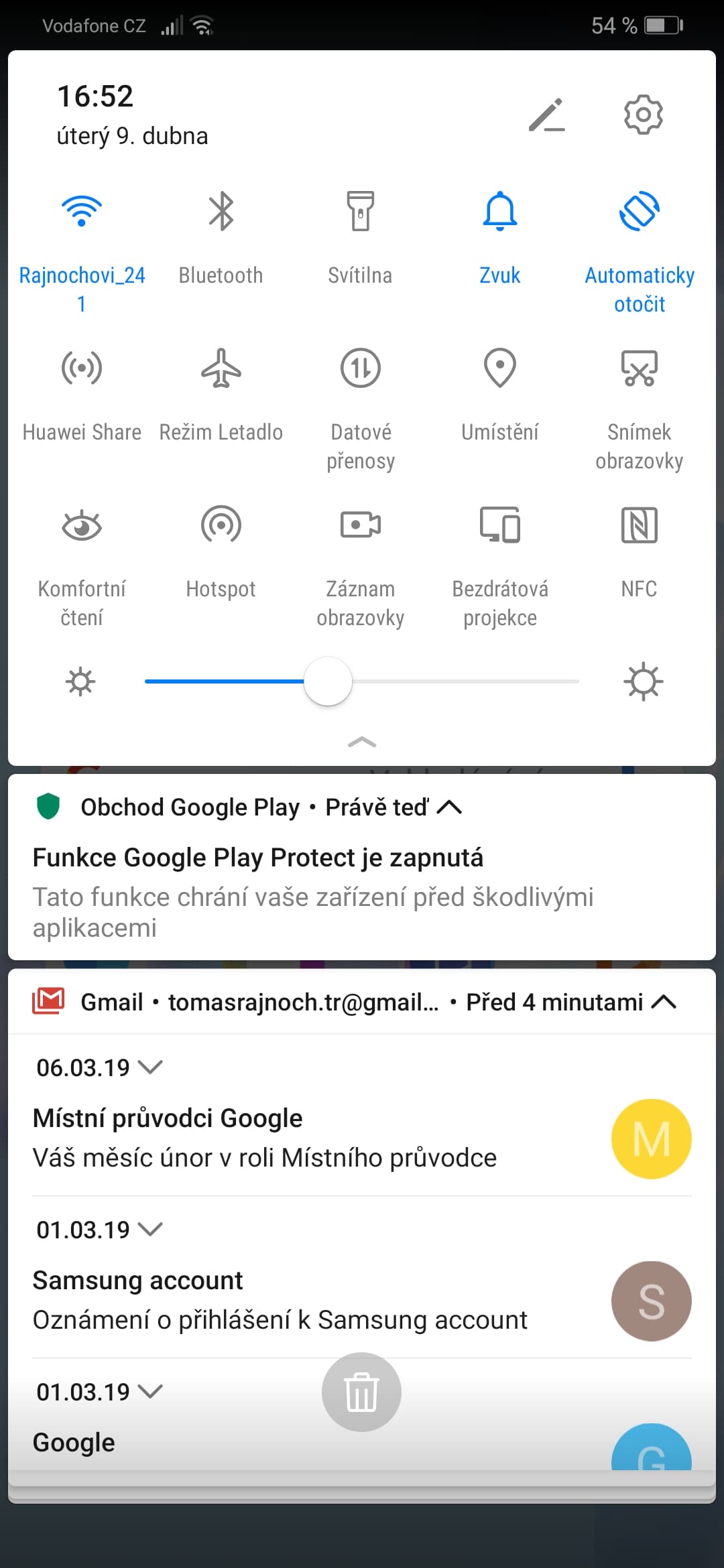Turn off the Rajnochovi_24 Wi-Fi tile
Viewport: 724px width, 1568px height.
click(82, 211)
